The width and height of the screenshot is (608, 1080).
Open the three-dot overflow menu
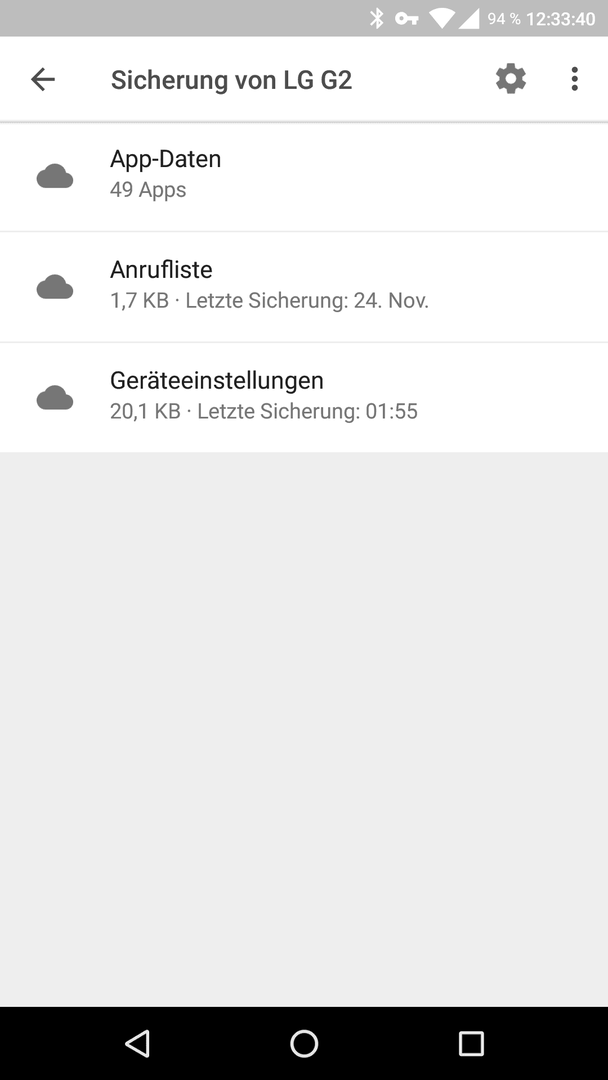(574, 79)
